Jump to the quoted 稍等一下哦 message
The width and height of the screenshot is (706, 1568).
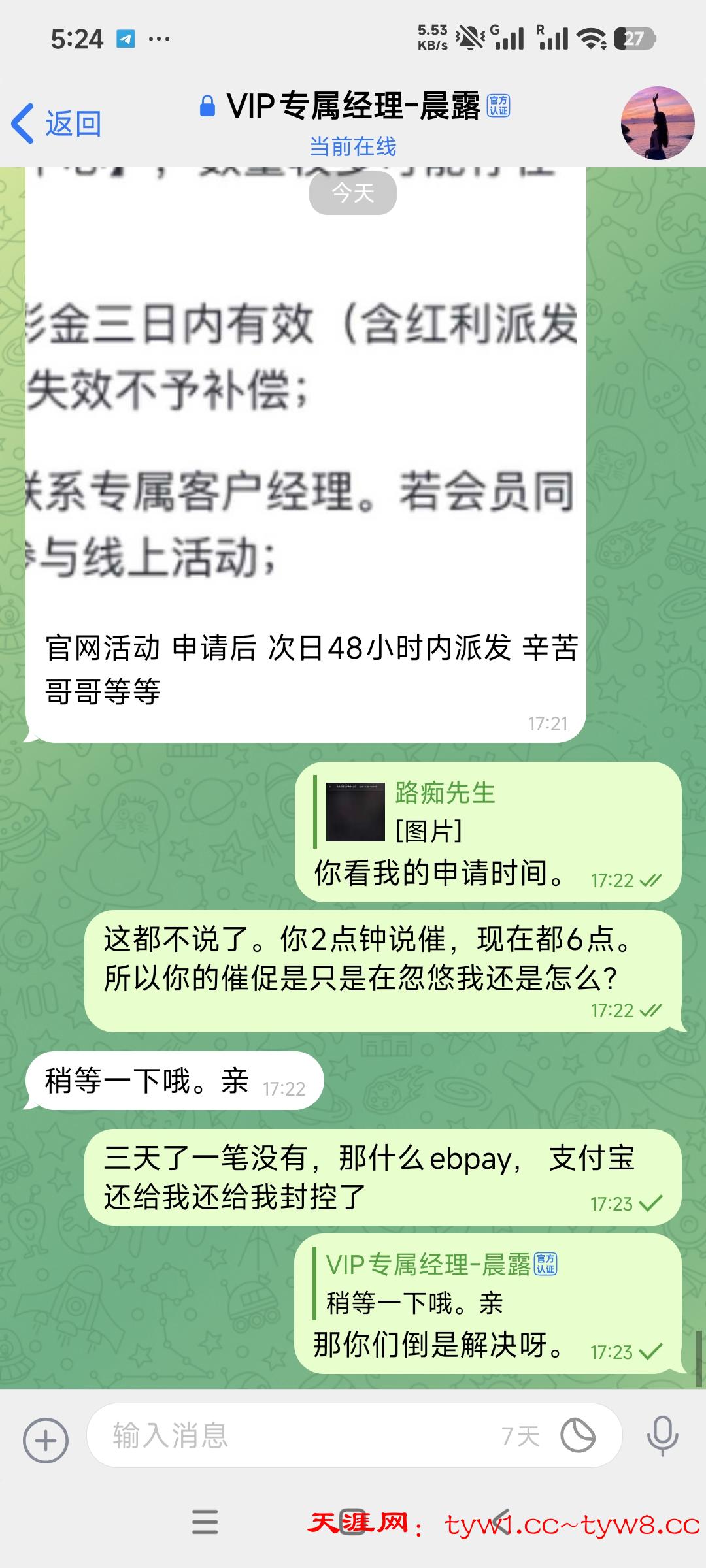tap(431, 1284)
